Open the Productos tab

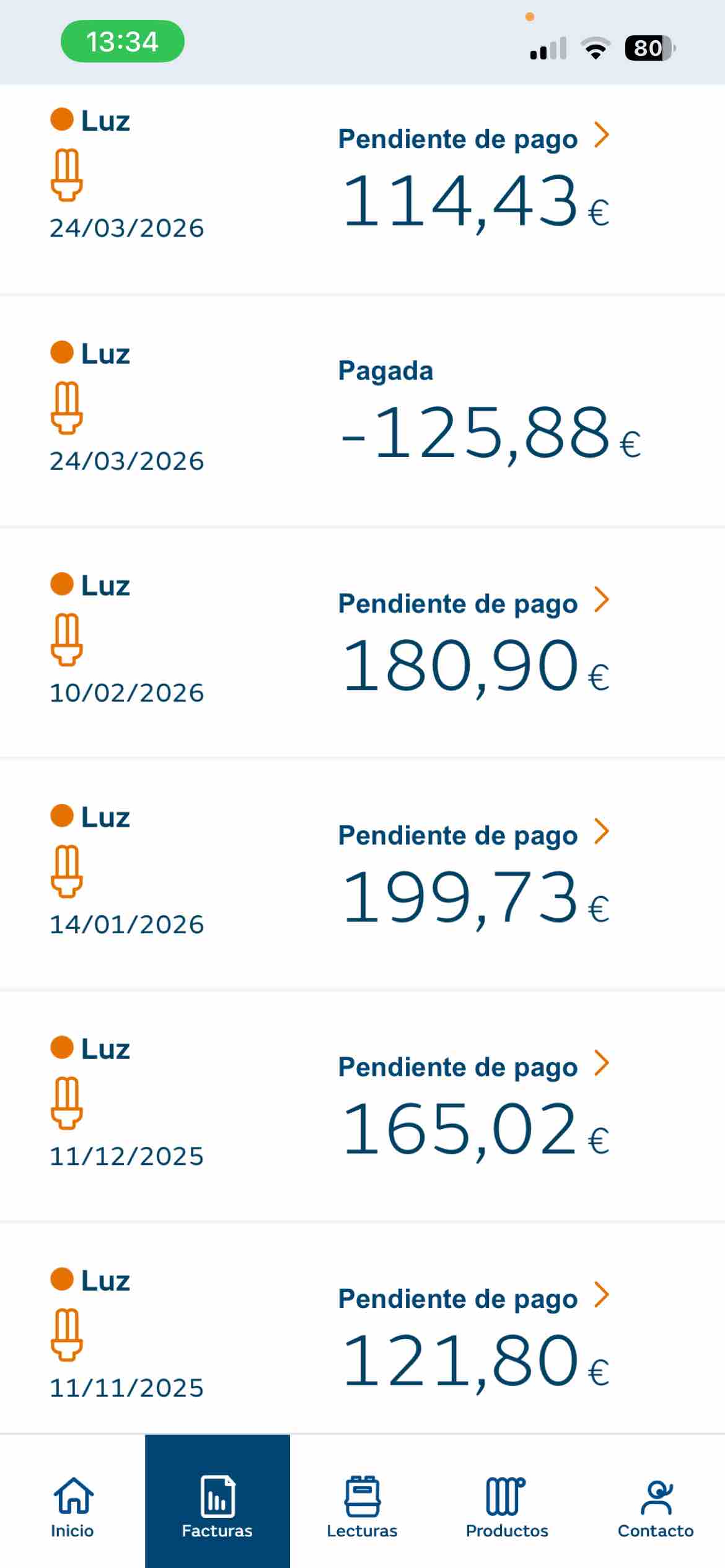click(507, 1506)
